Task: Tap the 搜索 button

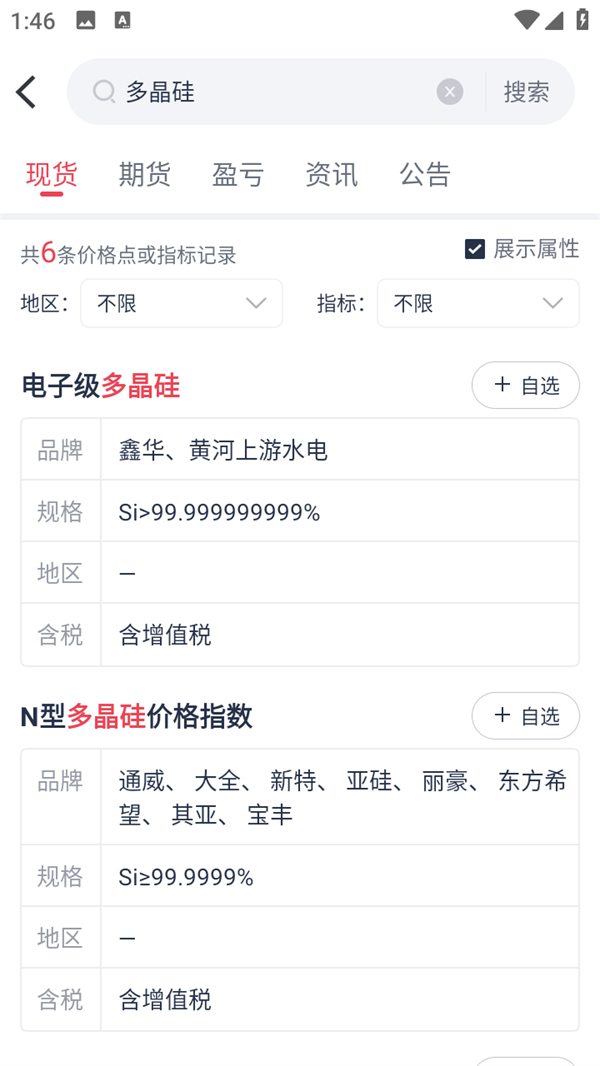Action: (526, 92)
